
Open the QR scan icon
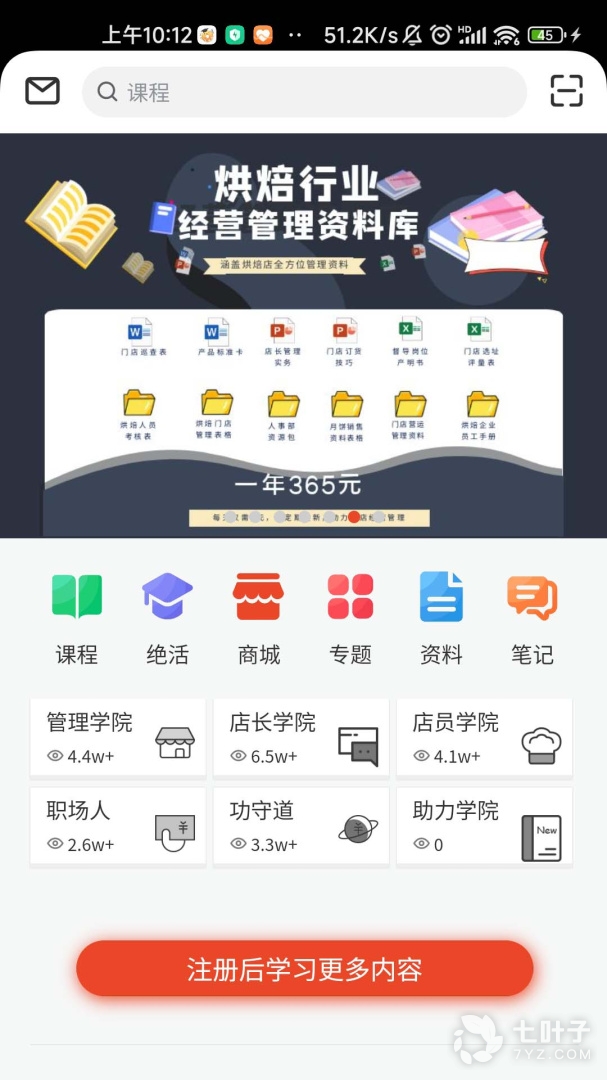pyautogui.click(x=566, y=92)
